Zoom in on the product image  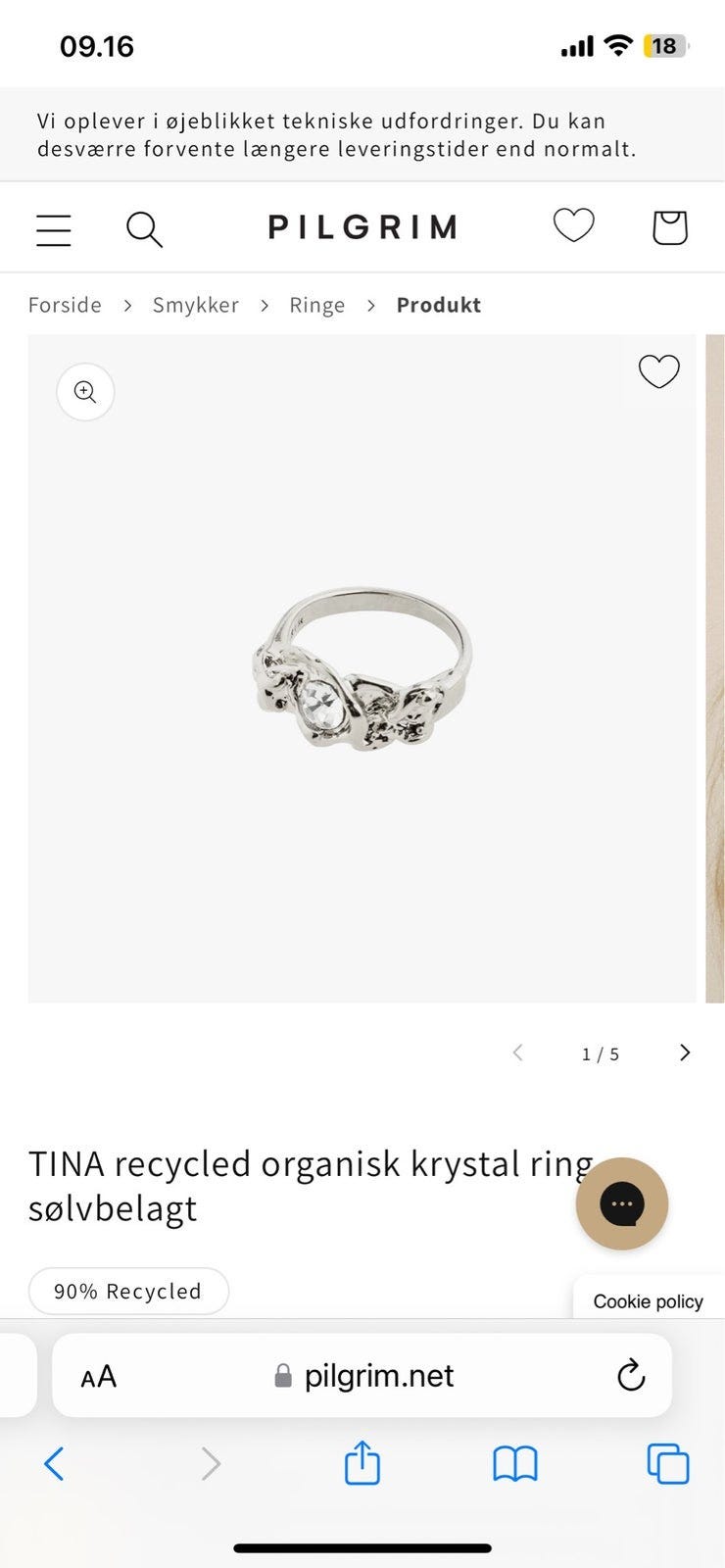[85, 392]
